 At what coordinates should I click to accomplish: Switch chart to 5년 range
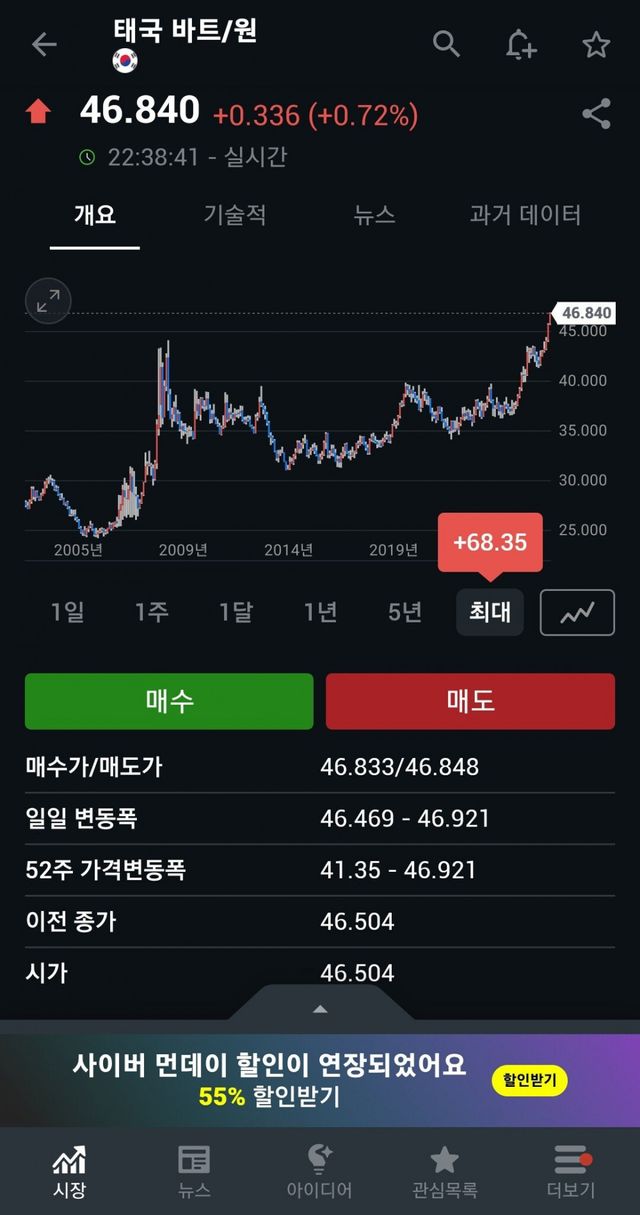point(405,612)
